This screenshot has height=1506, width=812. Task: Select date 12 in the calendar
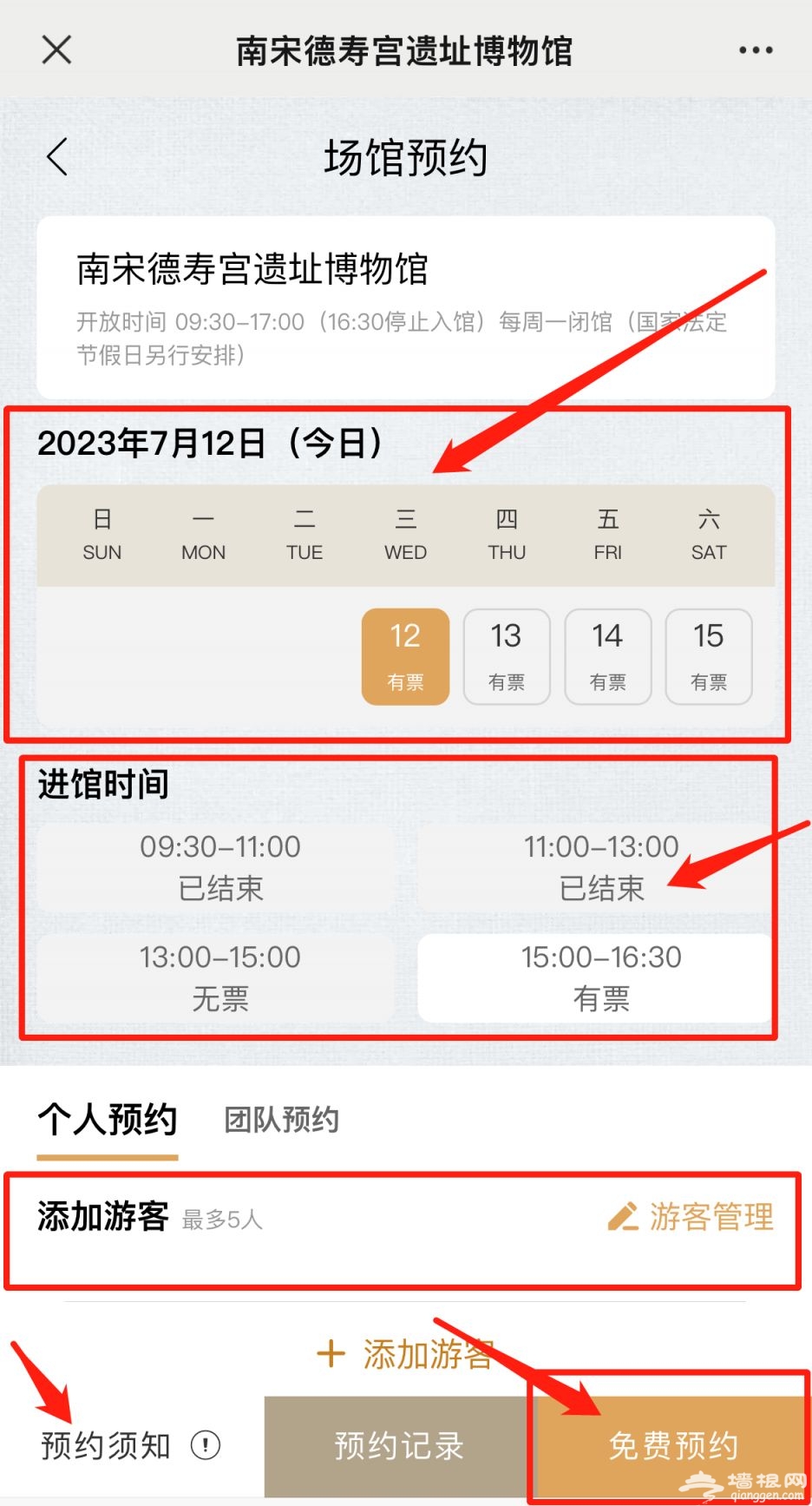[x=405, y=656]
